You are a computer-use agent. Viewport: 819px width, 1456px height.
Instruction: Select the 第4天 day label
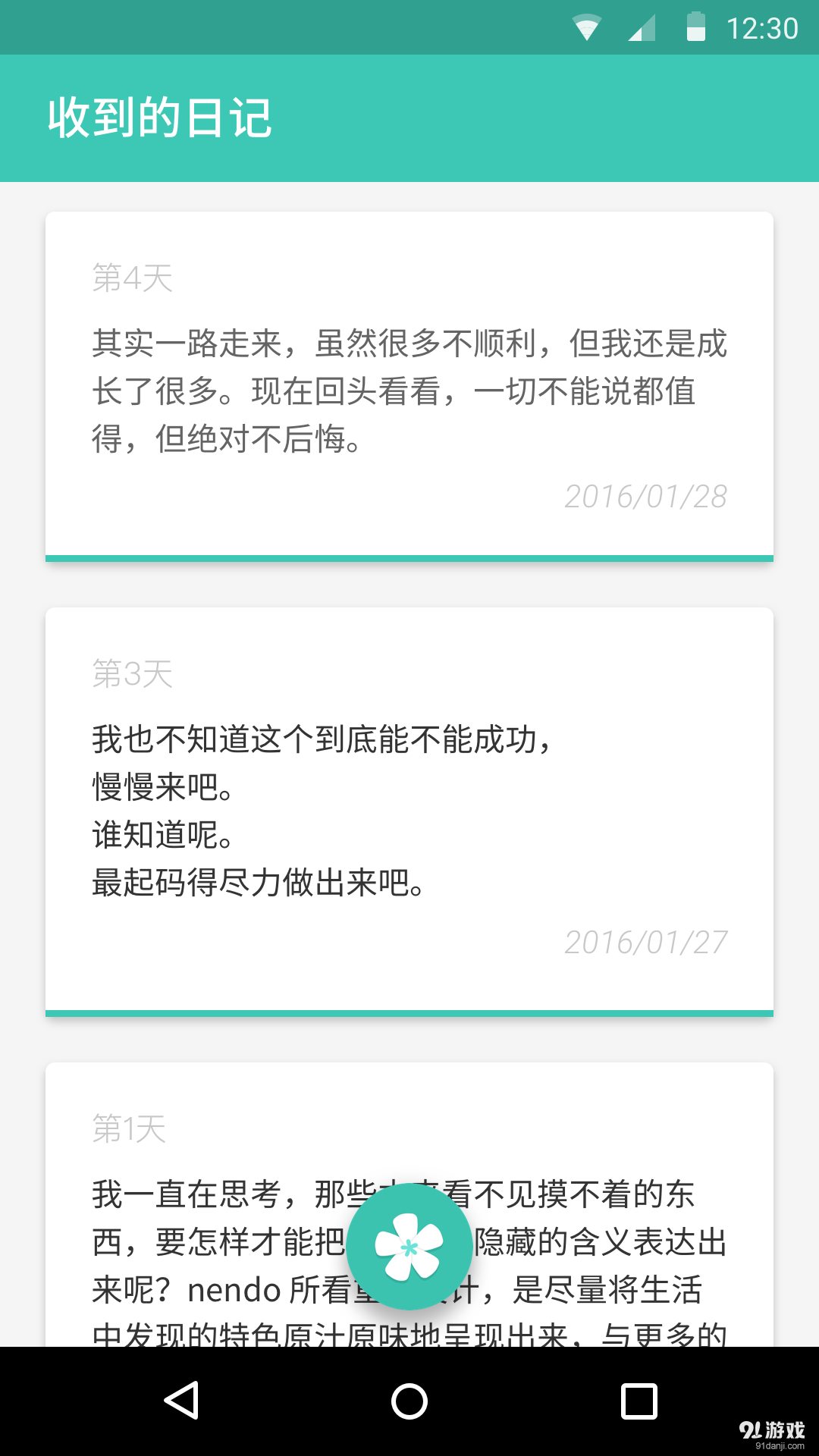tap(132, 278)
